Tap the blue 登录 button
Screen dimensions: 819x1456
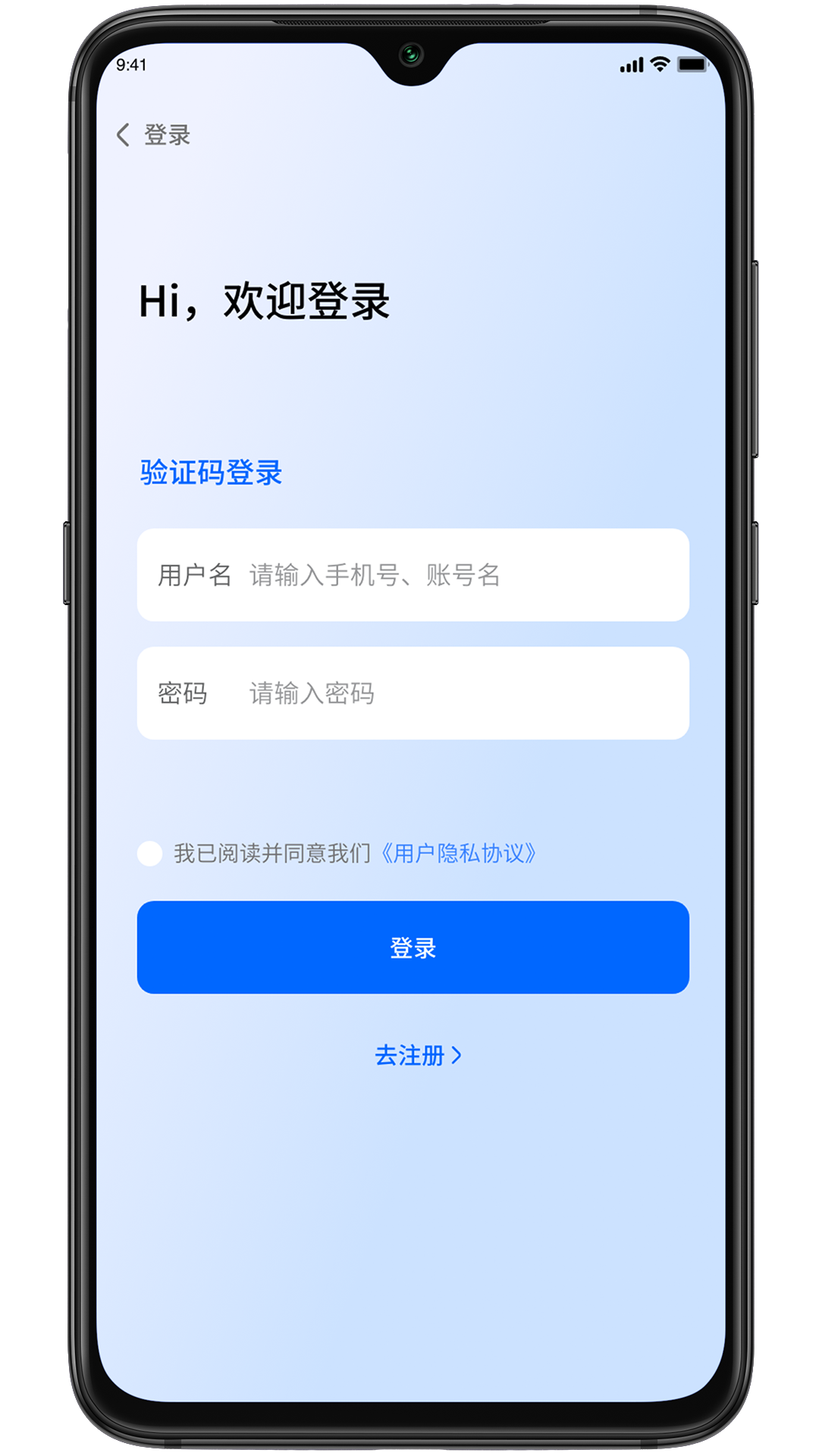click(x=413, y=947)
